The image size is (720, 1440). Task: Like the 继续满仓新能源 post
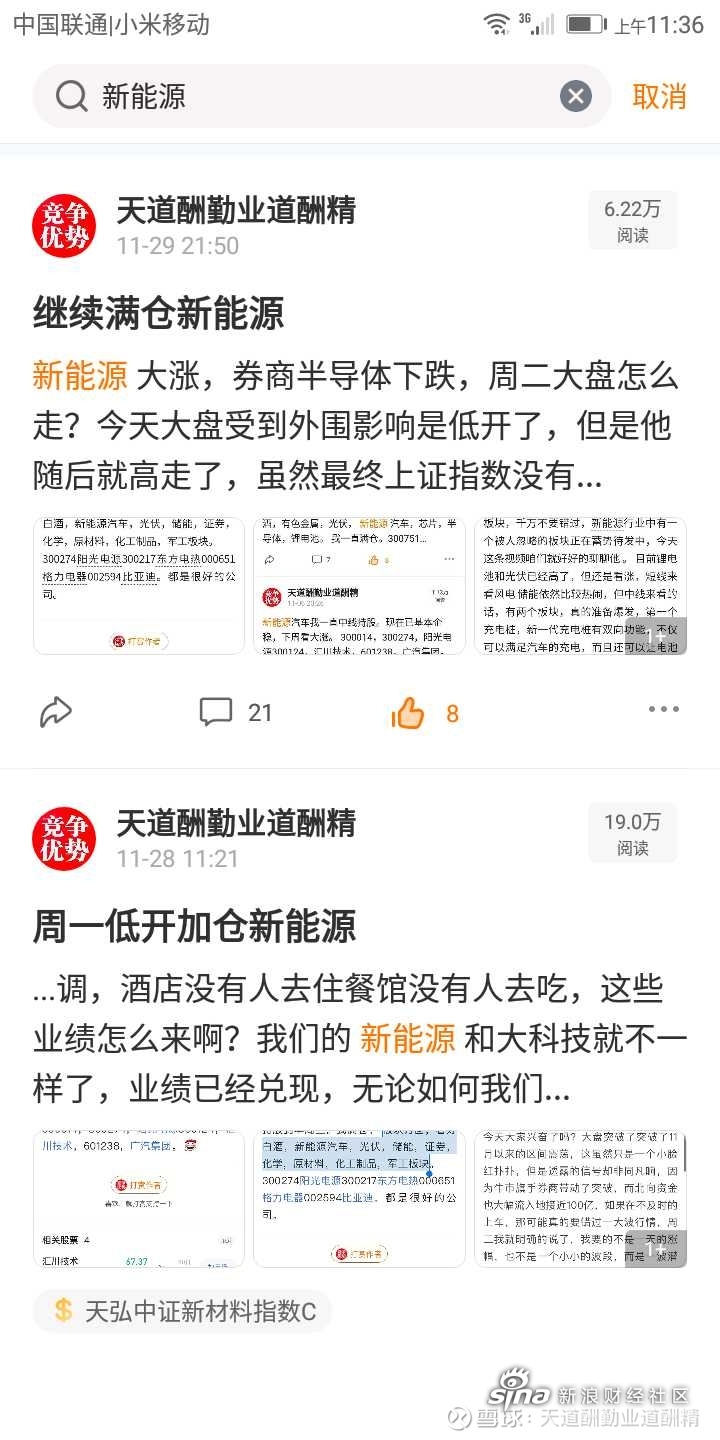425,712
